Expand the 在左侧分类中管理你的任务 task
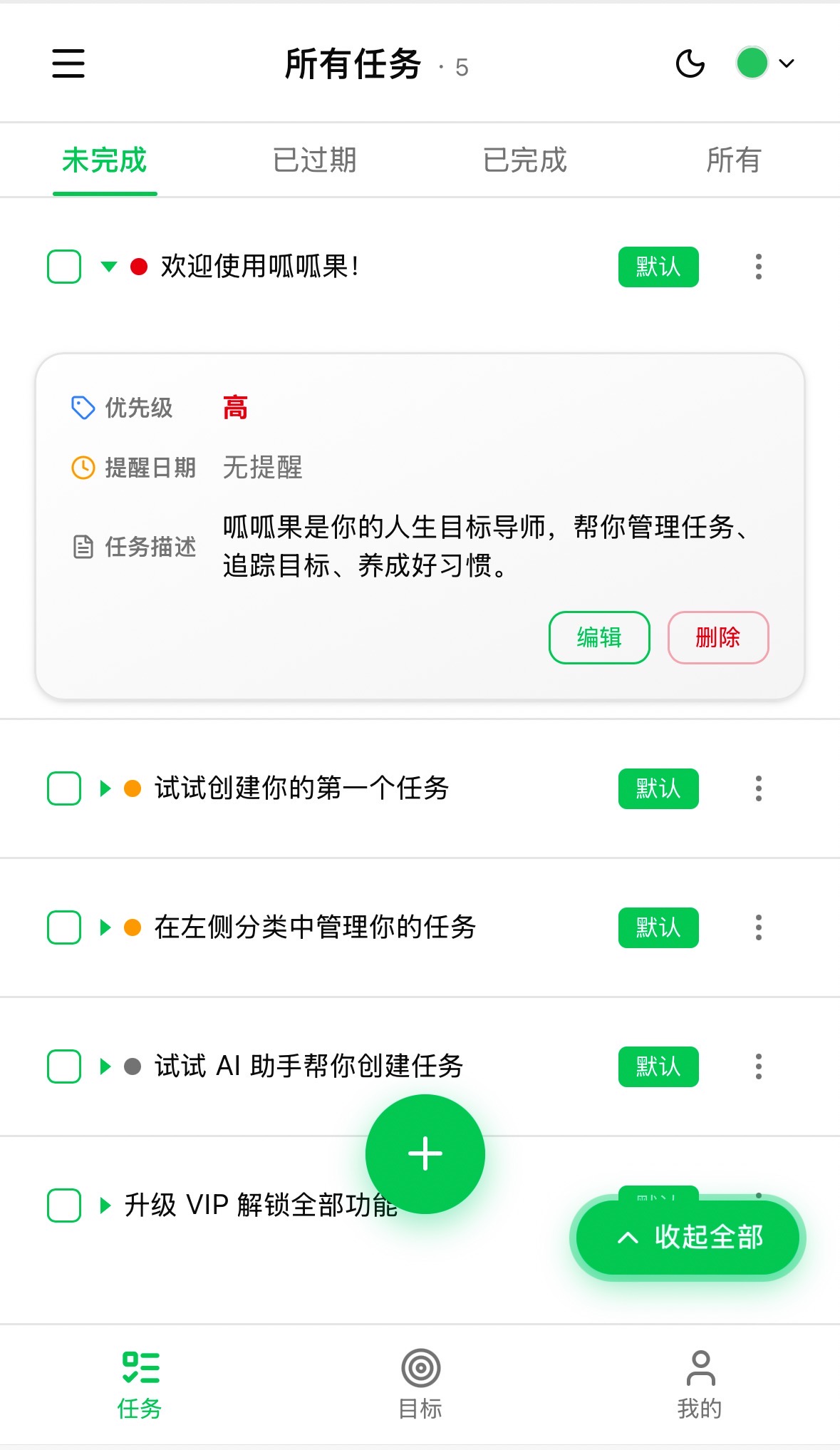This screenshot has height=1450, width=840. [105, 927]
